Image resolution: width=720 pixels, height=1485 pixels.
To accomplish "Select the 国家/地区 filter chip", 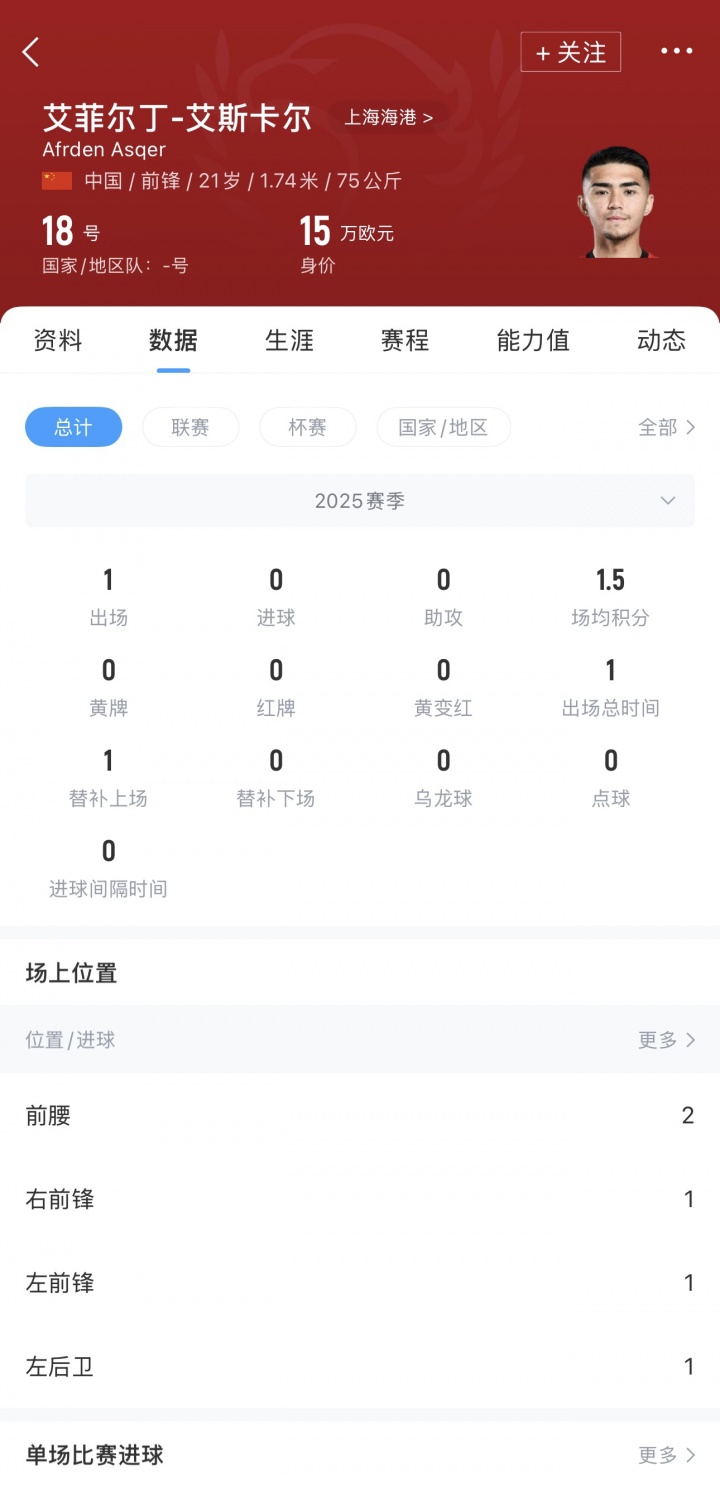I will pyautogui.click(x=443, y=427).
